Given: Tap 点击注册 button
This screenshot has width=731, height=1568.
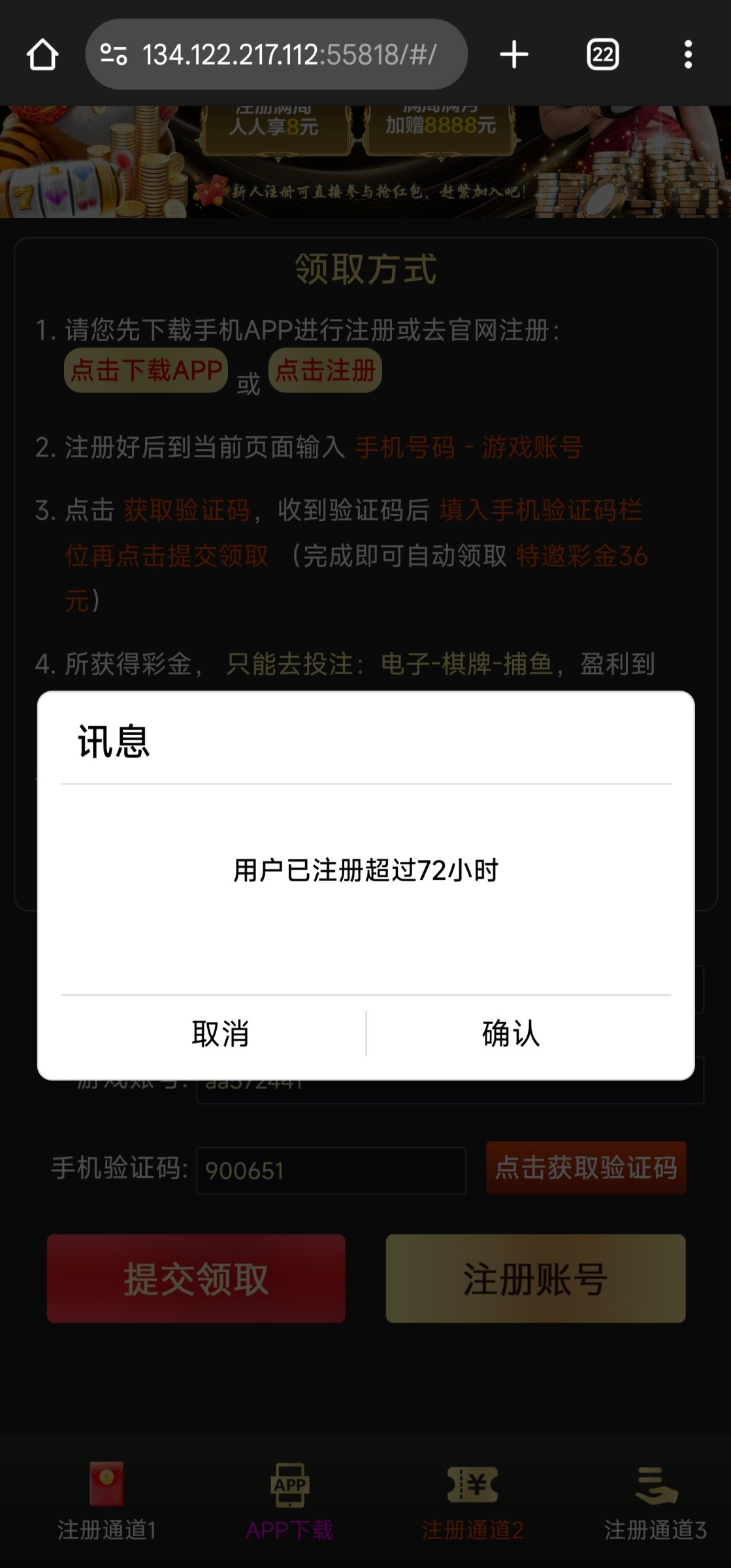Looking at the screenshot, I should pyautogui.click(x=325, y=370).
